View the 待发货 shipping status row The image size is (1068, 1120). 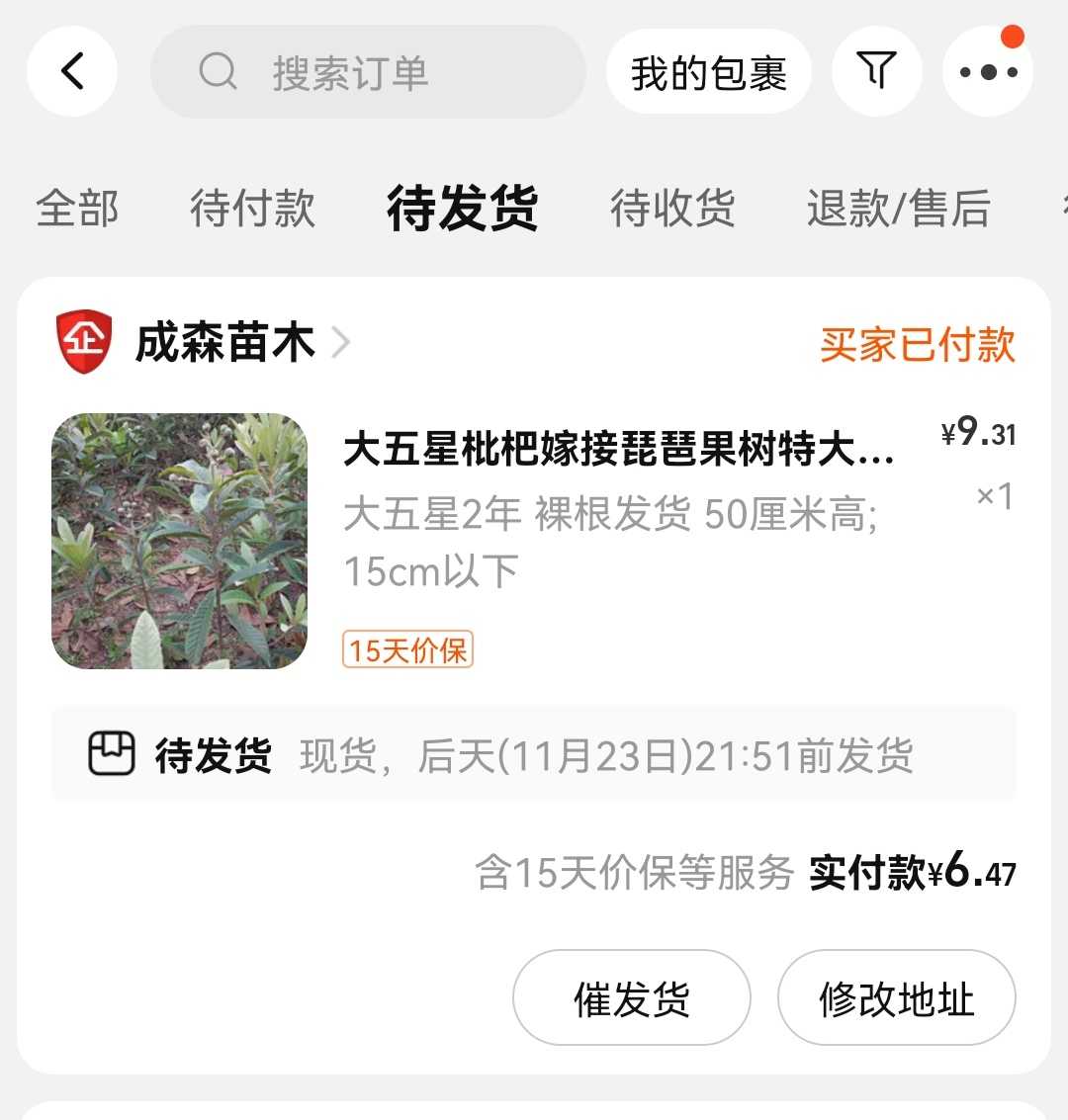pyautogui.click(x=533, y=756)
